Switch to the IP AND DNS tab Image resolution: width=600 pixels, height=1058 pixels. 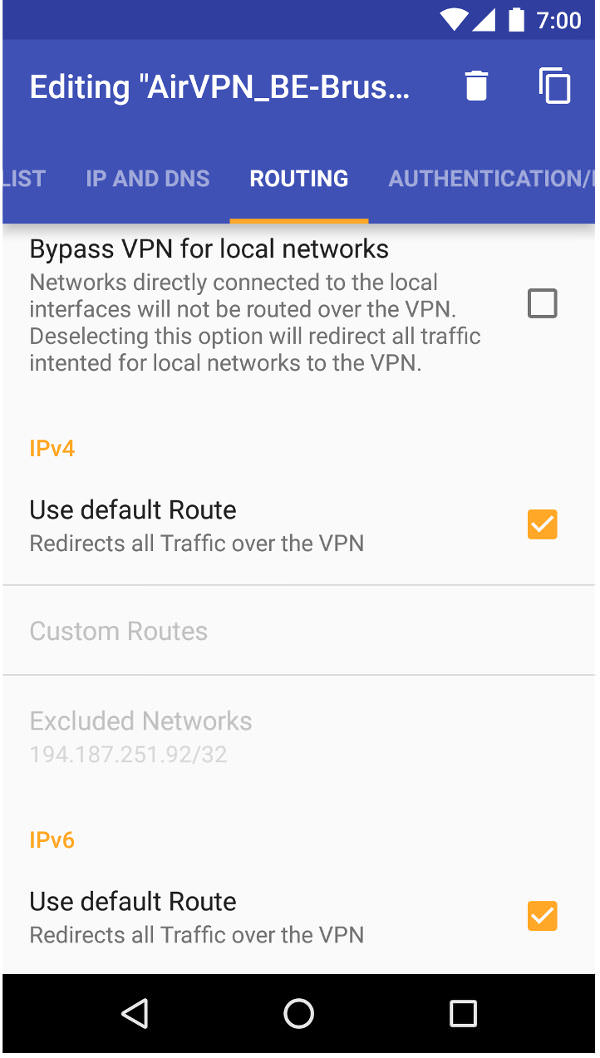coord(148,179)
